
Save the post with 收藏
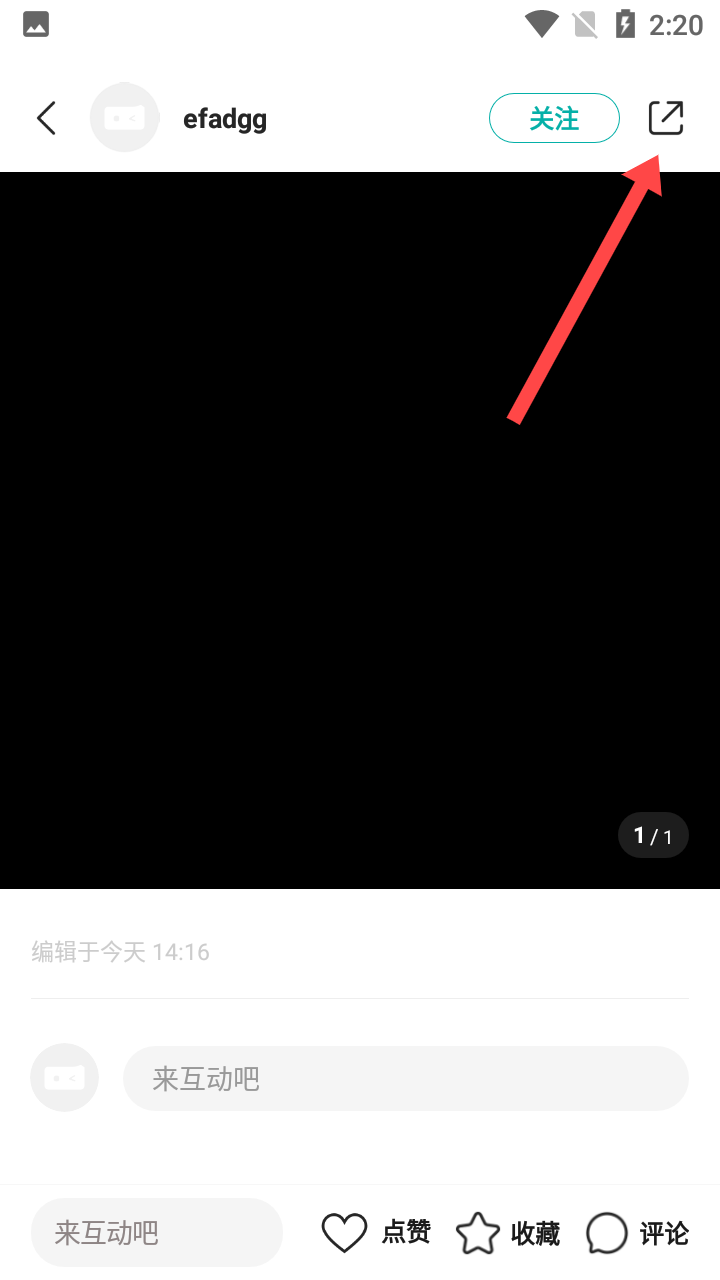tap(508, 1233)
